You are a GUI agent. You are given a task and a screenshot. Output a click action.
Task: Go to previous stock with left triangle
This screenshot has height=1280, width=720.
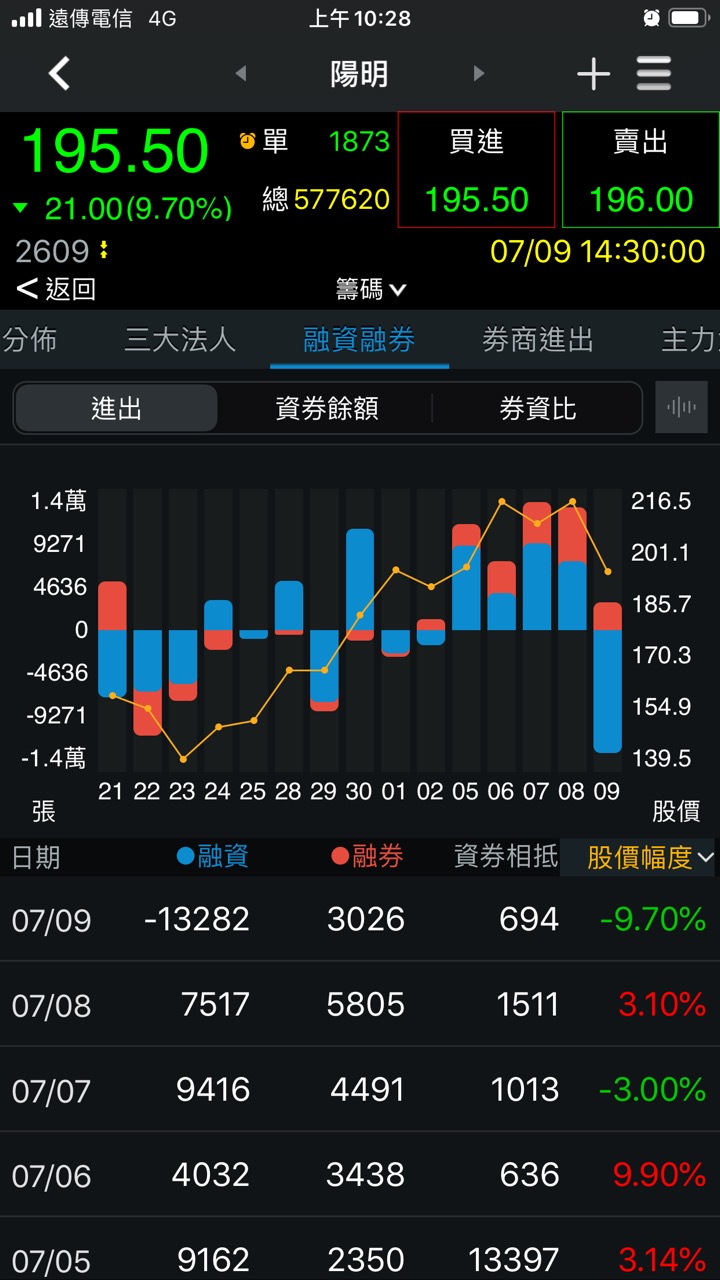pyautogui.click(x=240, y=73)
